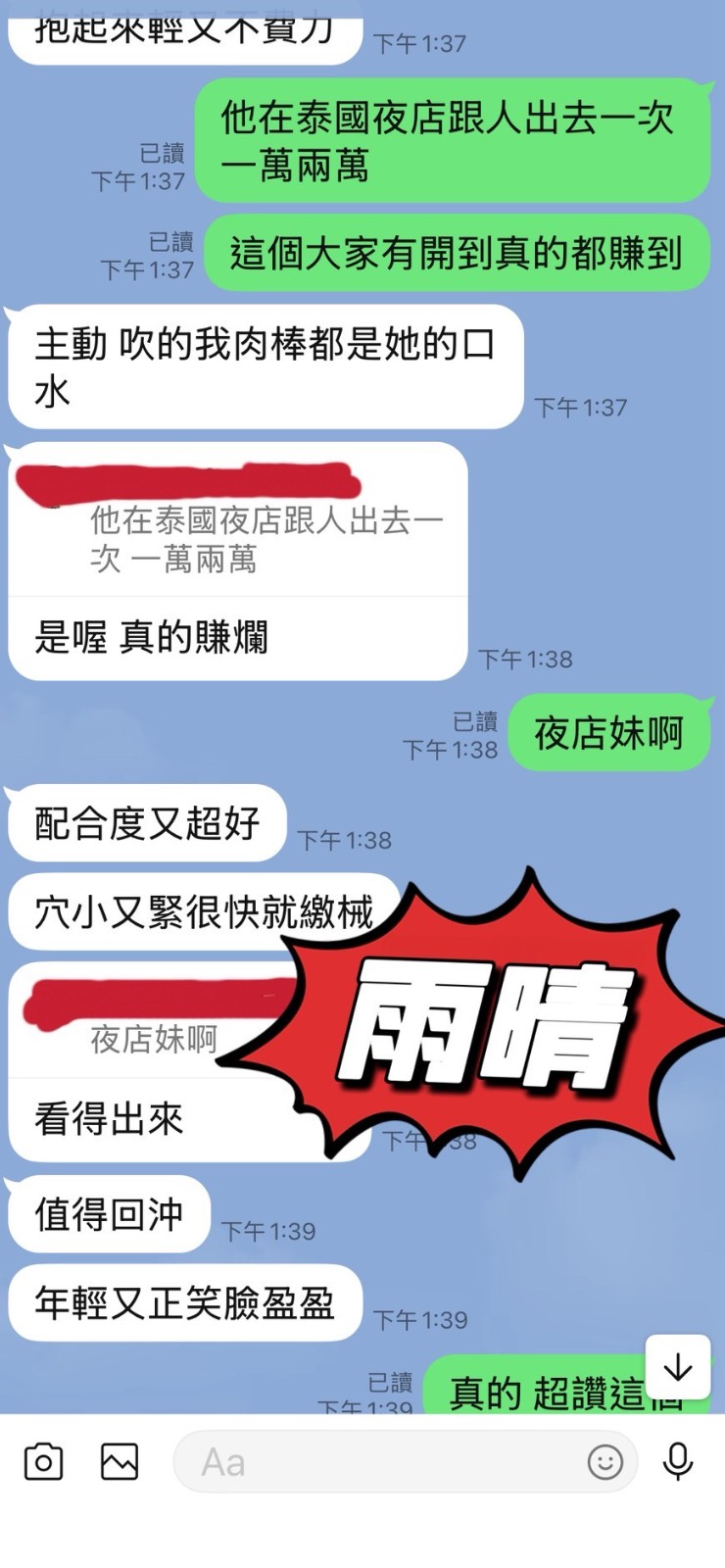Open the emoji and sticker picker
Viewport: 725px width, 1568px height.
(x=604, y=1462)
